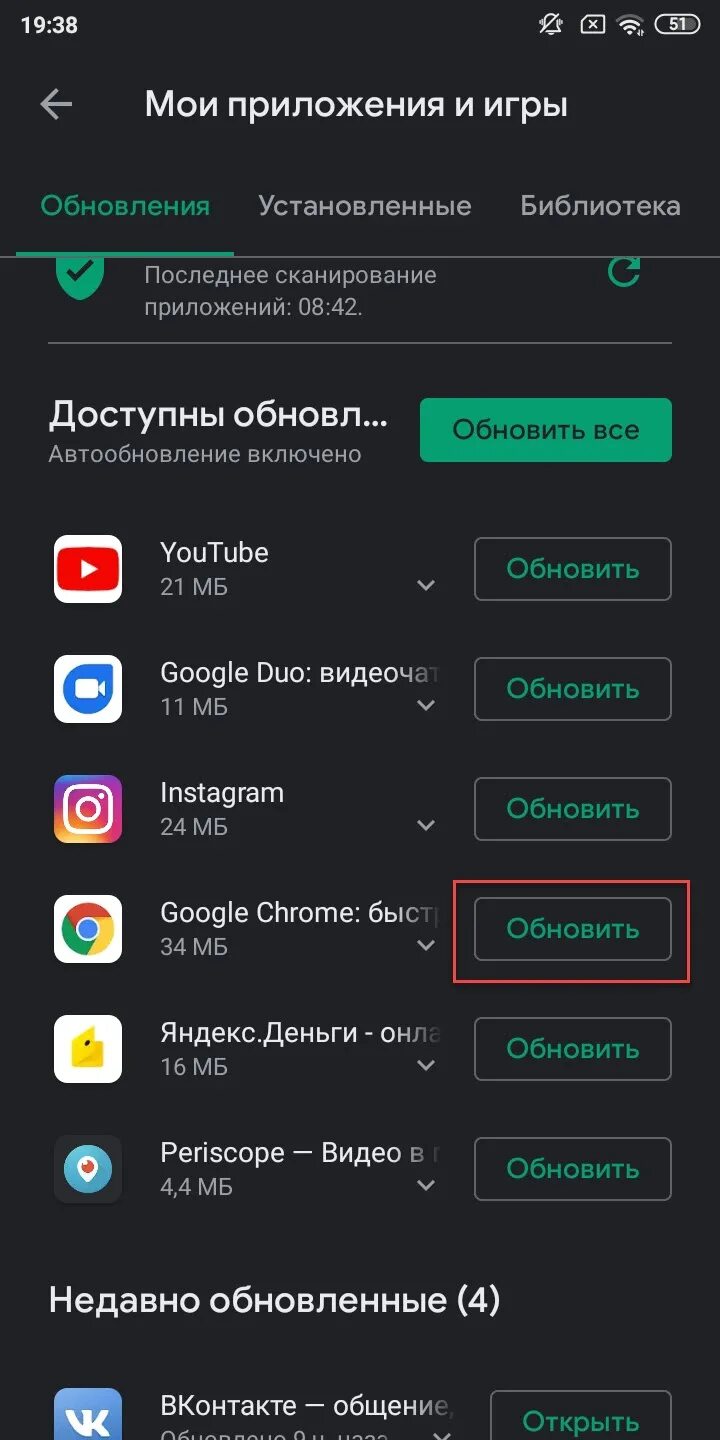This screenshot has width=720, height=1440.
Task: Expand the YouTube update details chevron
Action: coord(426,586)
